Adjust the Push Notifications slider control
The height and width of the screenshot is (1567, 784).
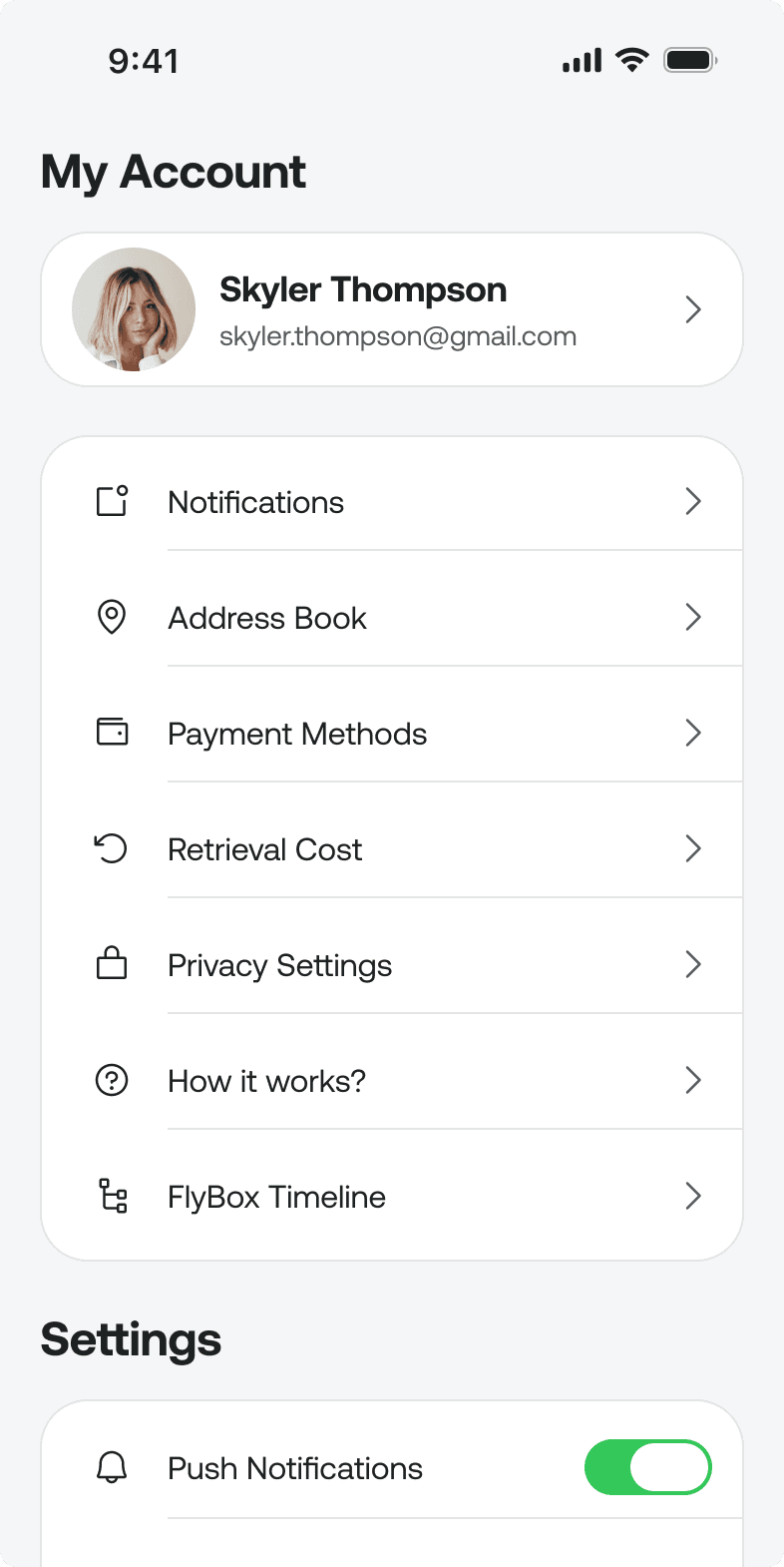click(647, 1467)
